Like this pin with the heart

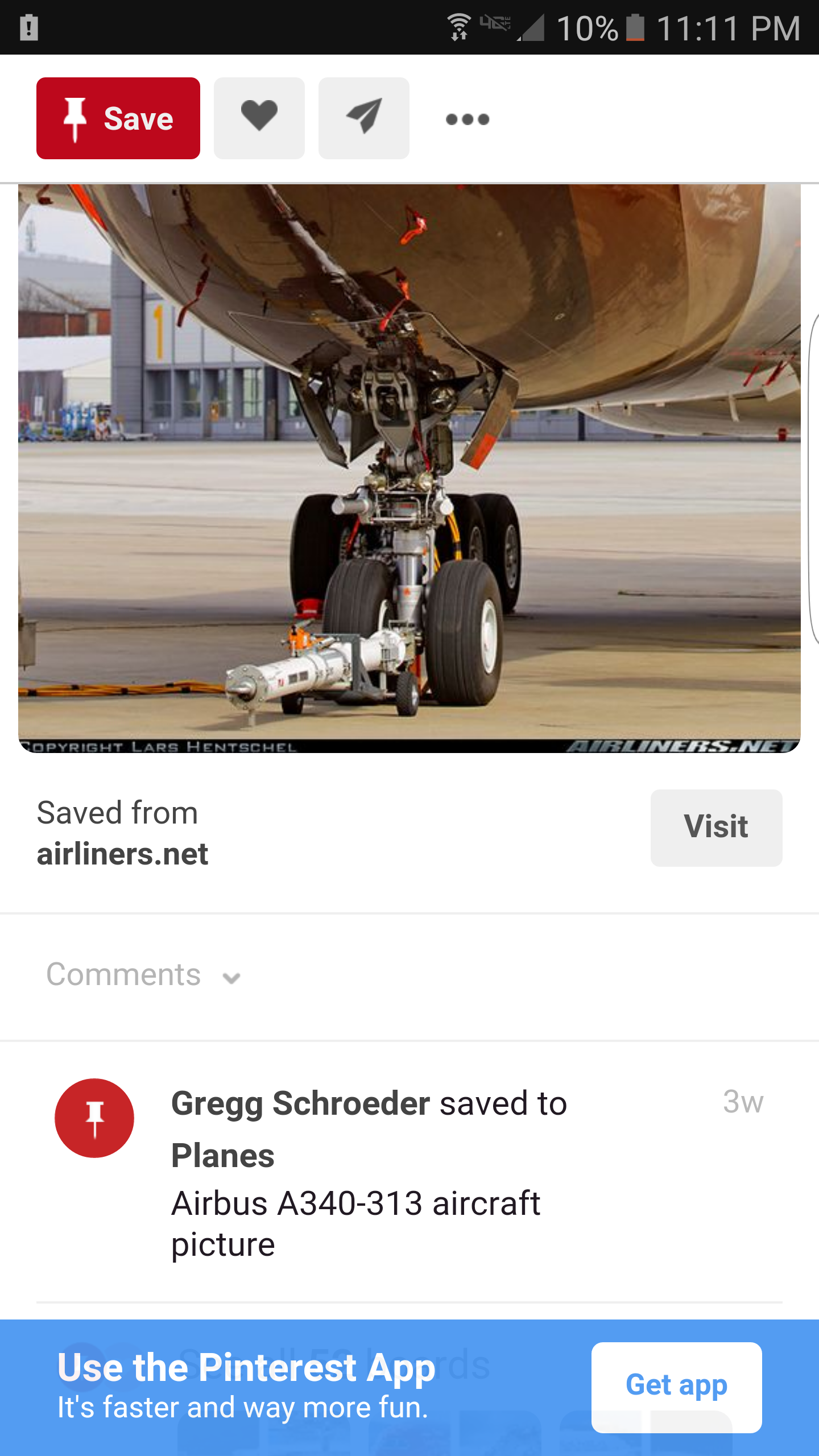pos(259,118)
